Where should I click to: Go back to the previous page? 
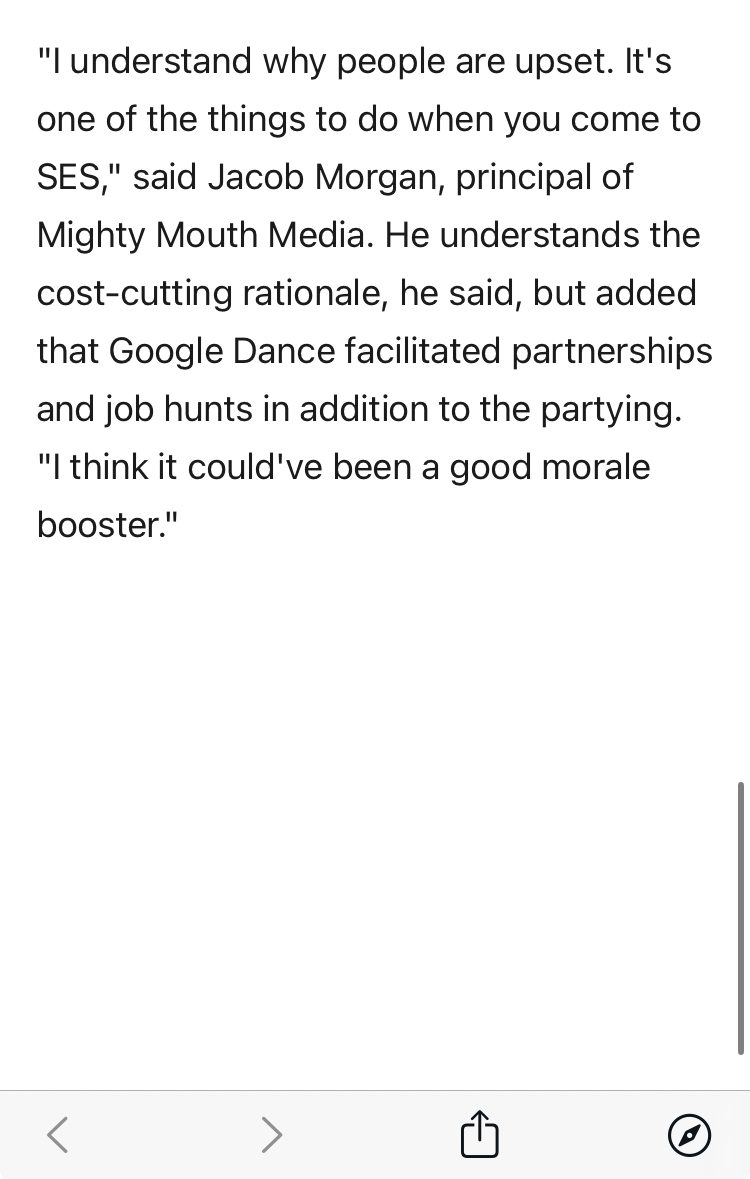58,1134
